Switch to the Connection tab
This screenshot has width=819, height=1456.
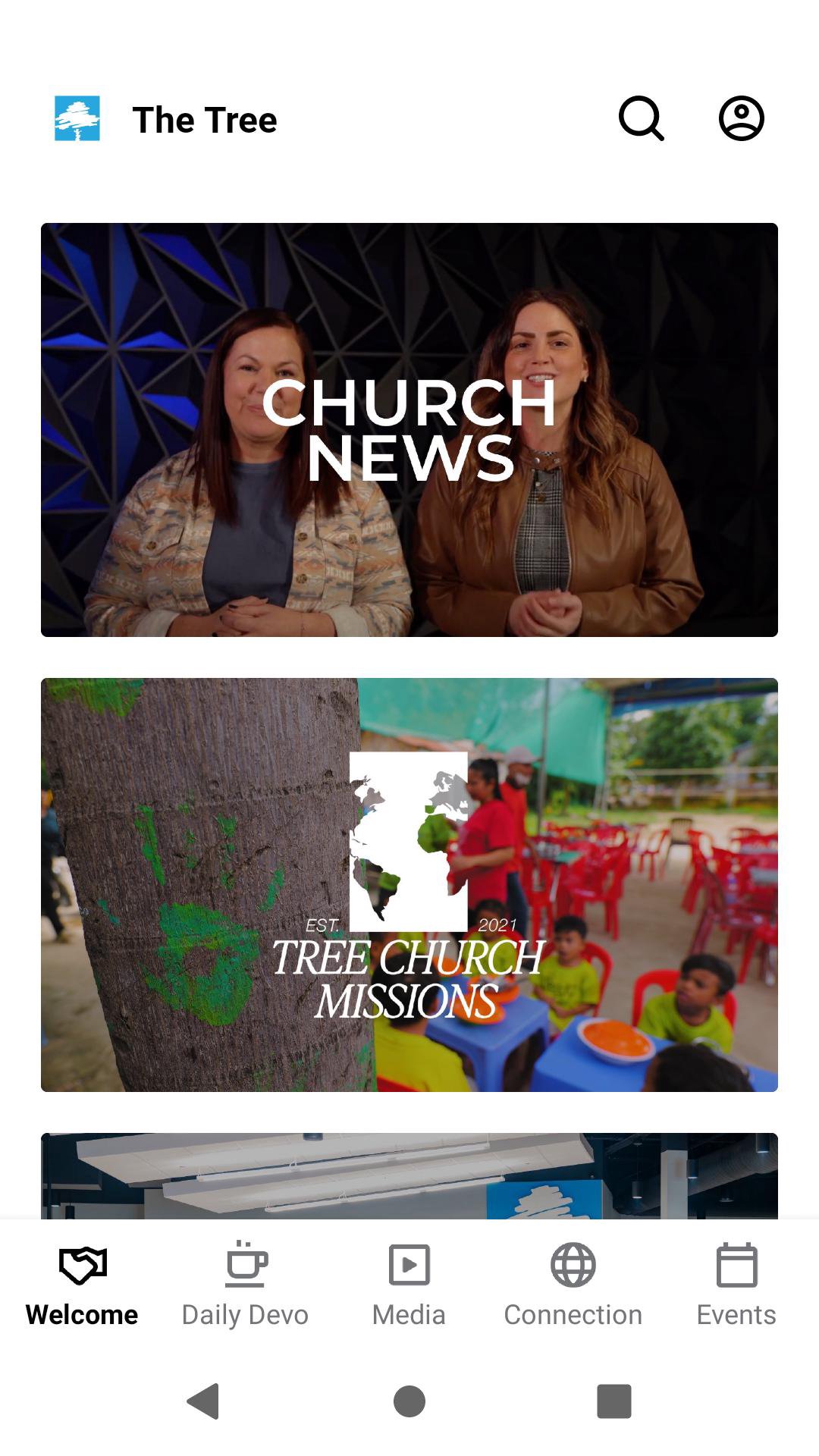(x=573, y=1285)
